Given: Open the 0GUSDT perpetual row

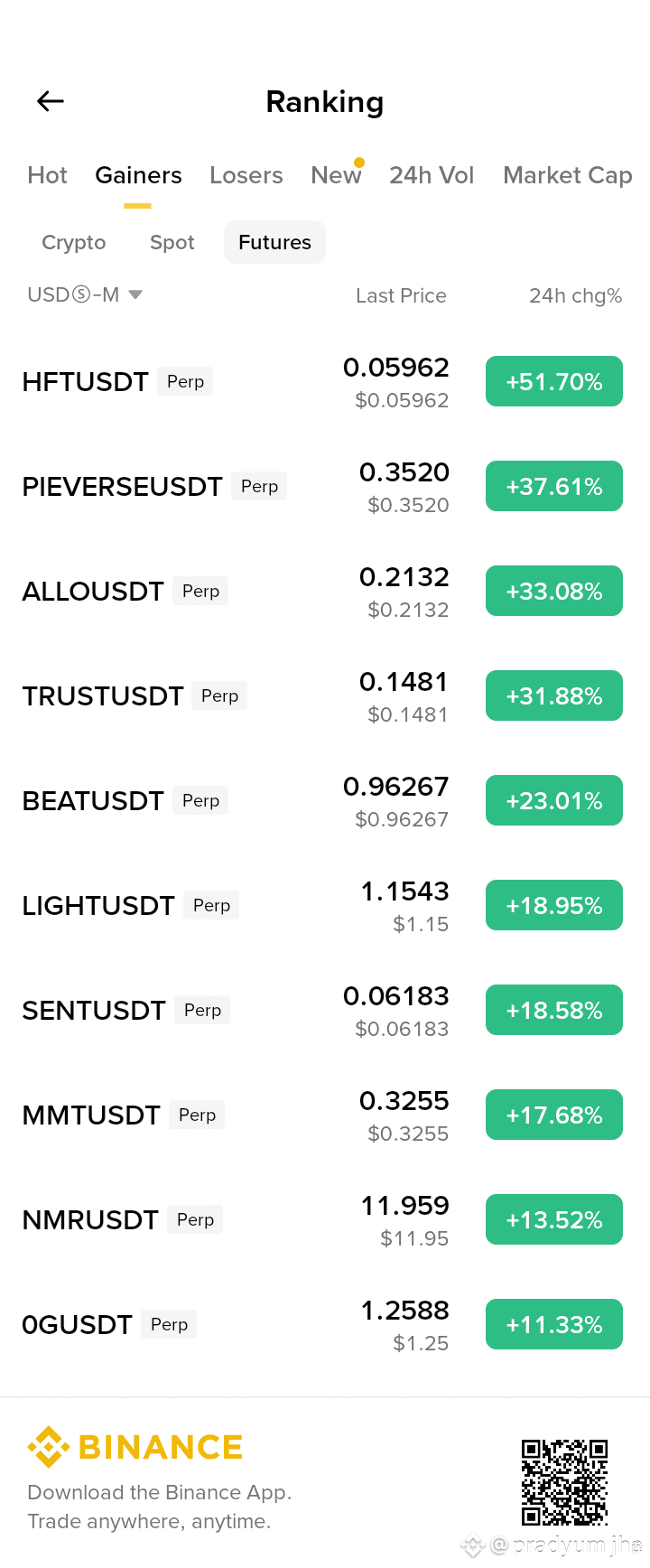Looking at the screenshot, I should (x=325, y=1324).
